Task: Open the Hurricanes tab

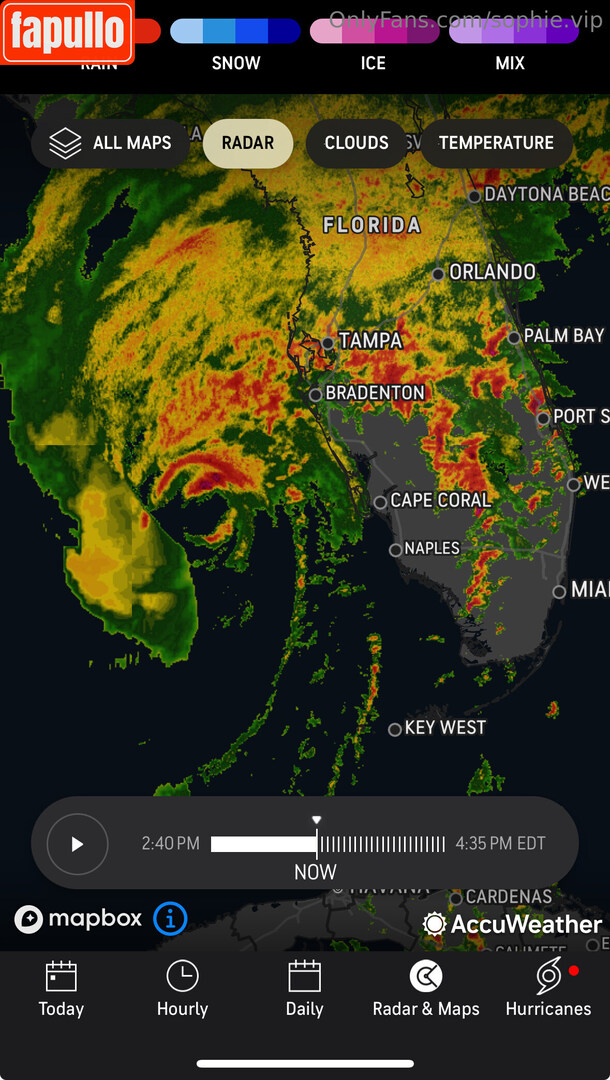Action: click(x=548, y=988)
